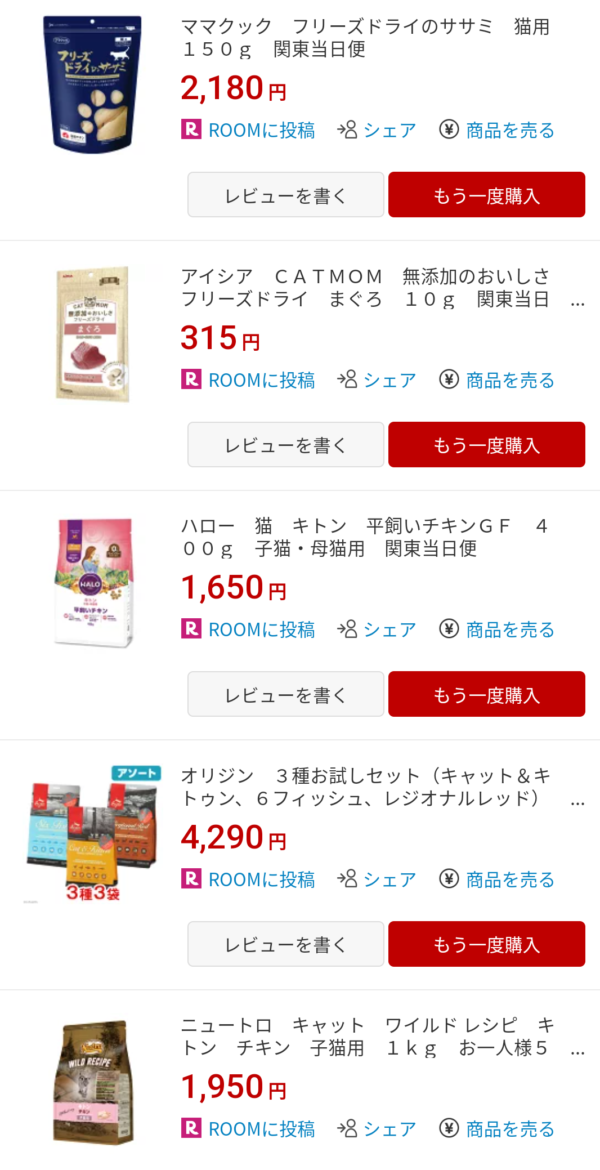Write a review for ママクック フリーズドライのササミ
Screen dimensions: 600x1170
[285, 195]
